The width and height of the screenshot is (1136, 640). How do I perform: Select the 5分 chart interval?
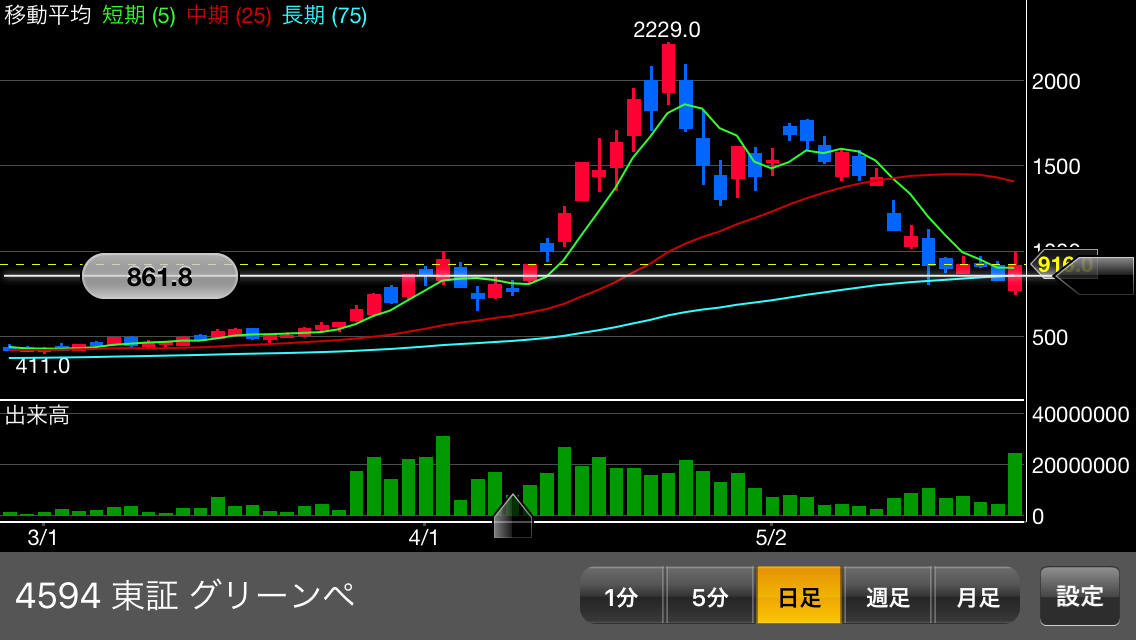[x=710, y=597]
